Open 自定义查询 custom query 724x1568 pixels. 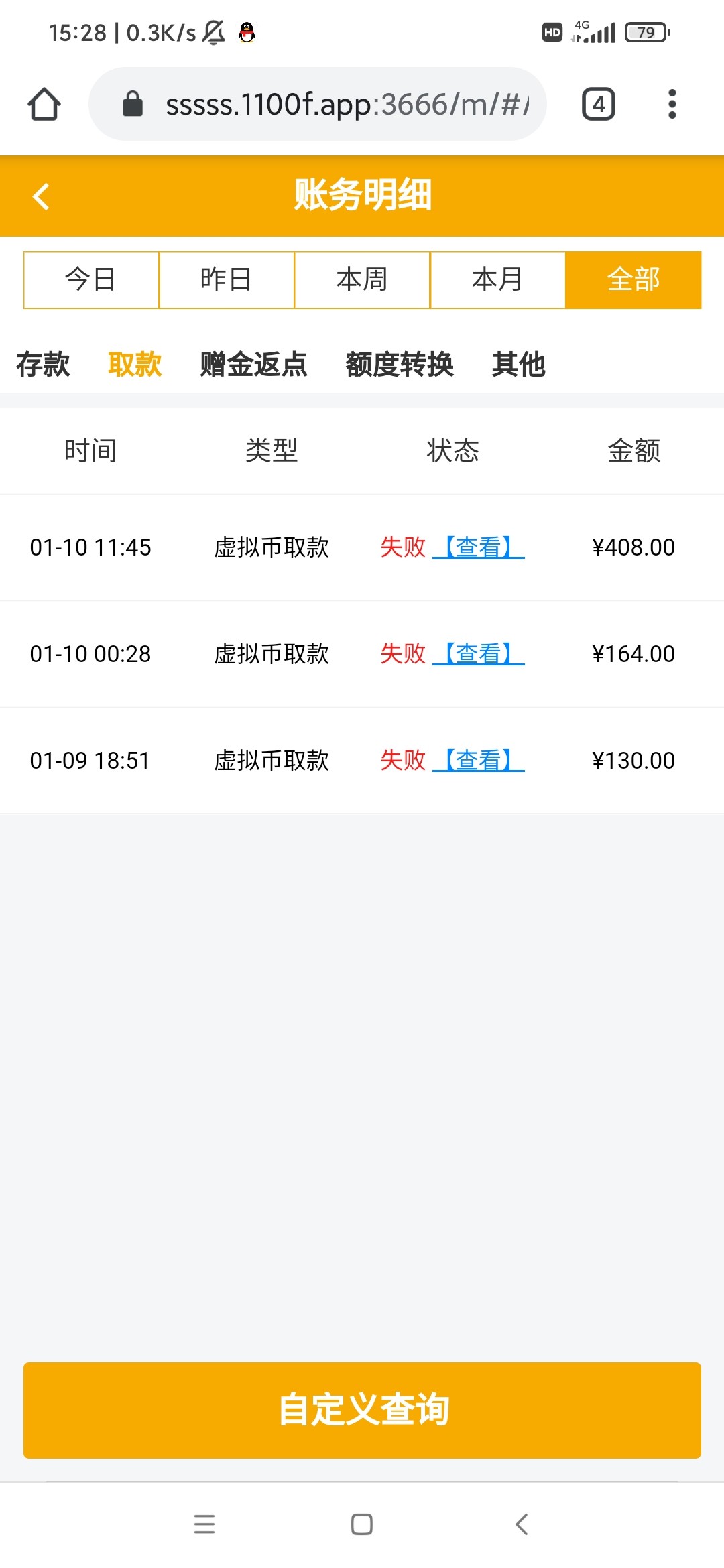362,1410
